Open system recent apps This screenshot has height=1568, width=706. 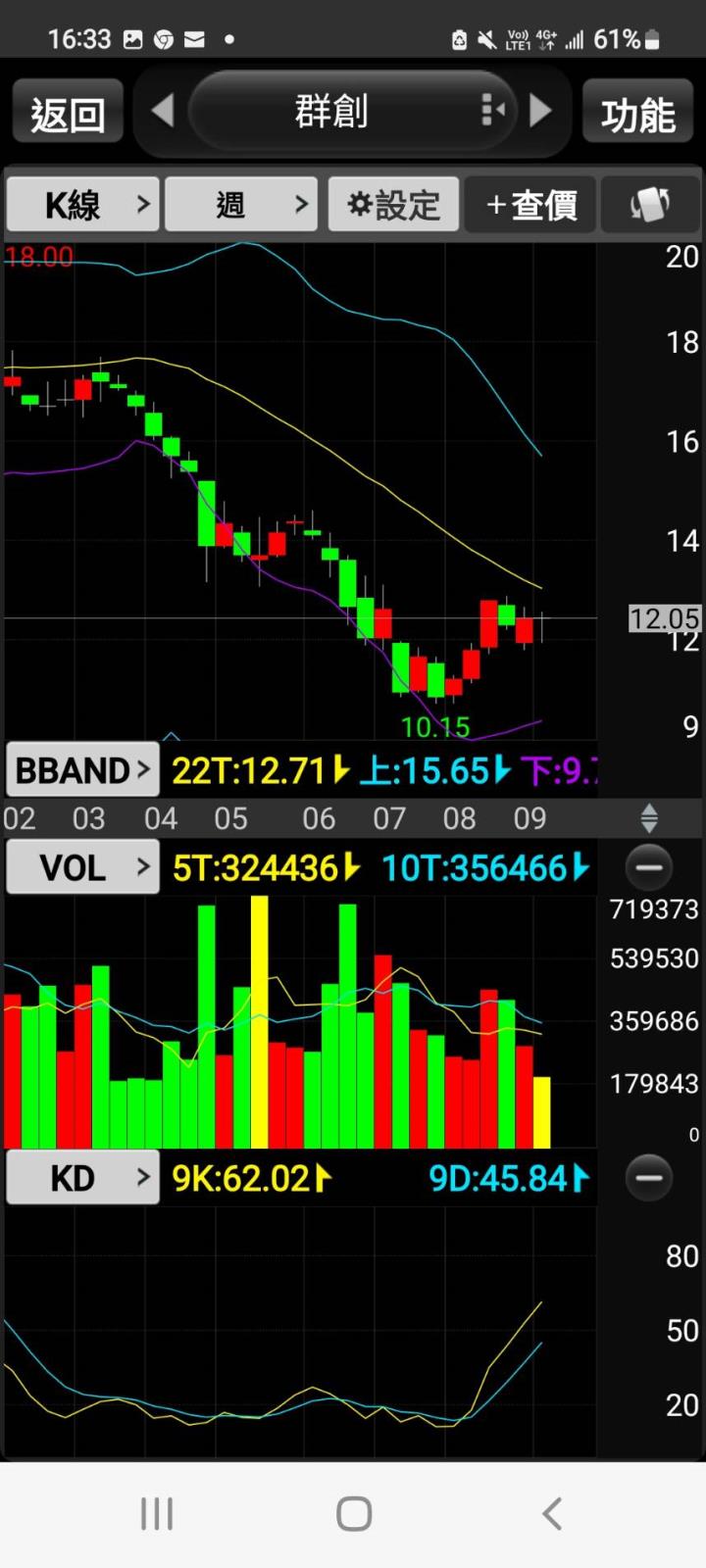(x=156, y=1513)
